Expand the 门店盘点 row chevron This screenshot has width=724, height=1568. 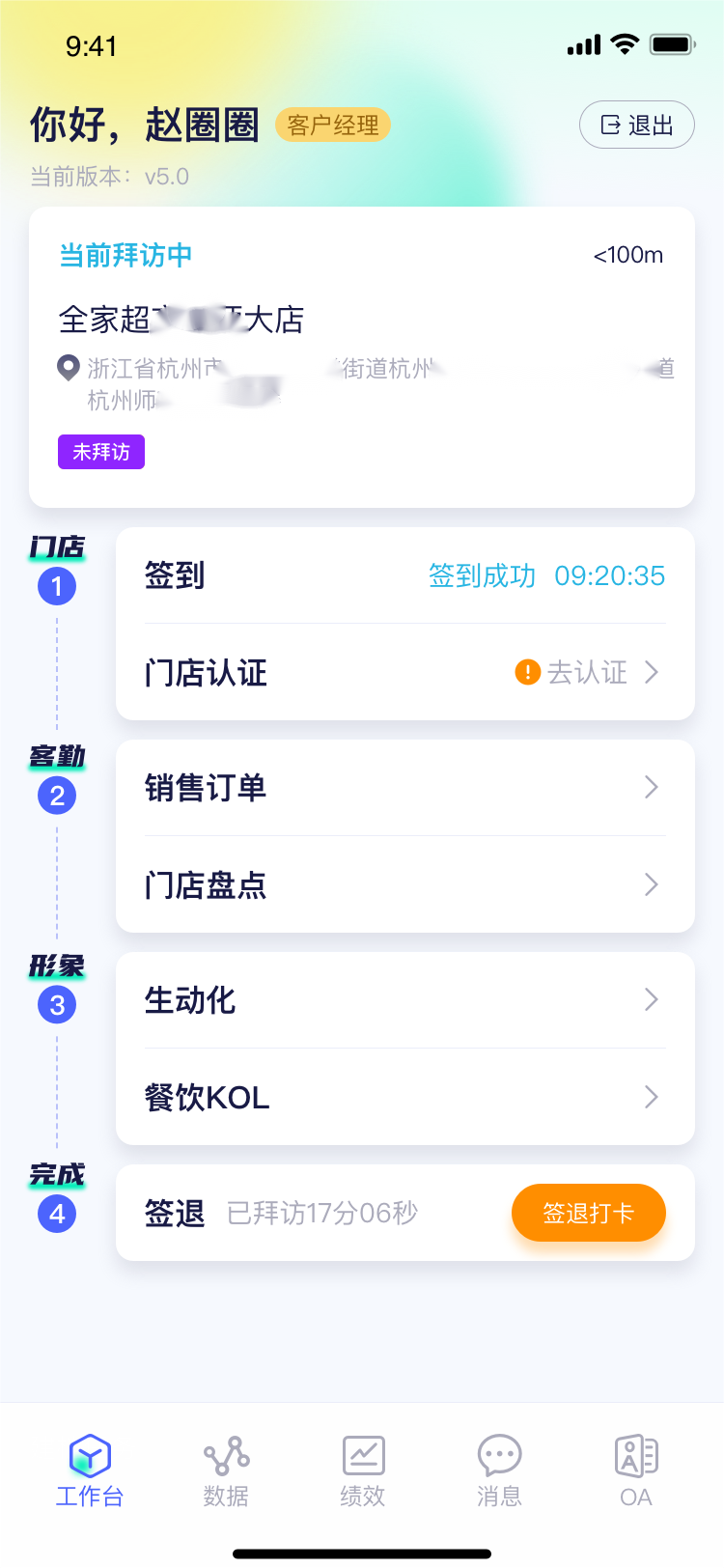(652, 884)
